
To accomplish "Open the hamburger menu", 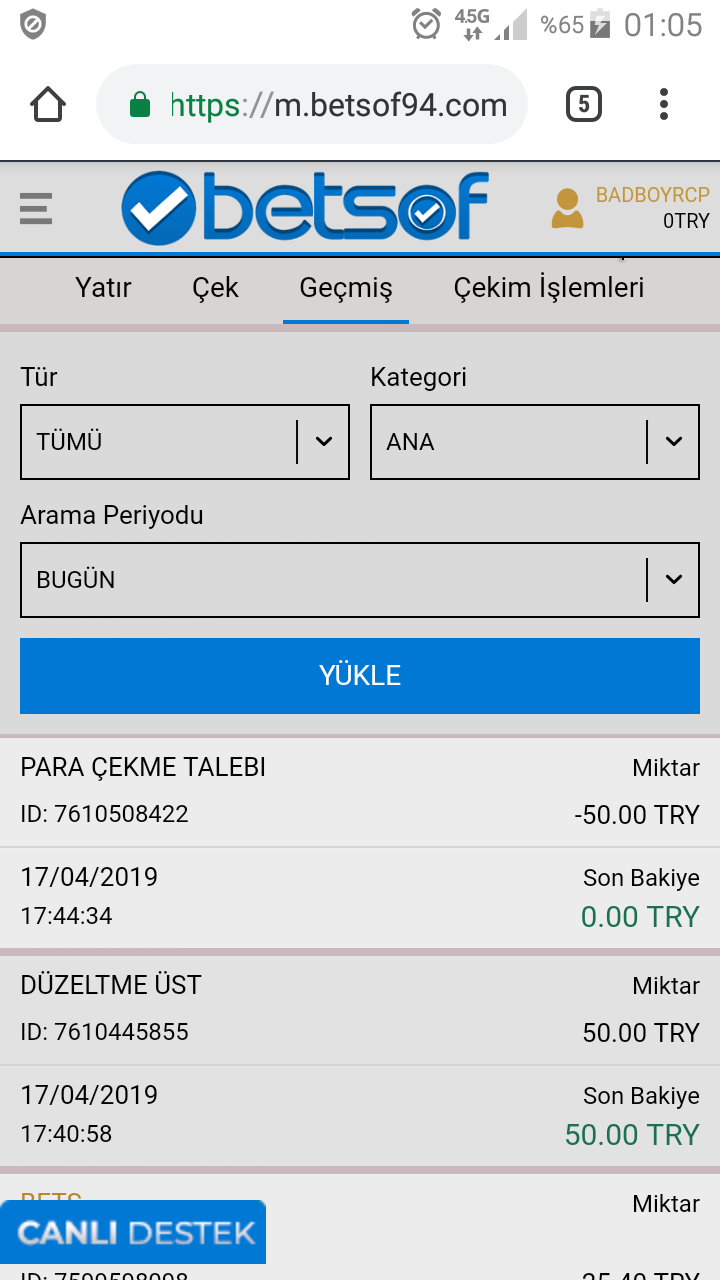I will [x=36, y=208].
